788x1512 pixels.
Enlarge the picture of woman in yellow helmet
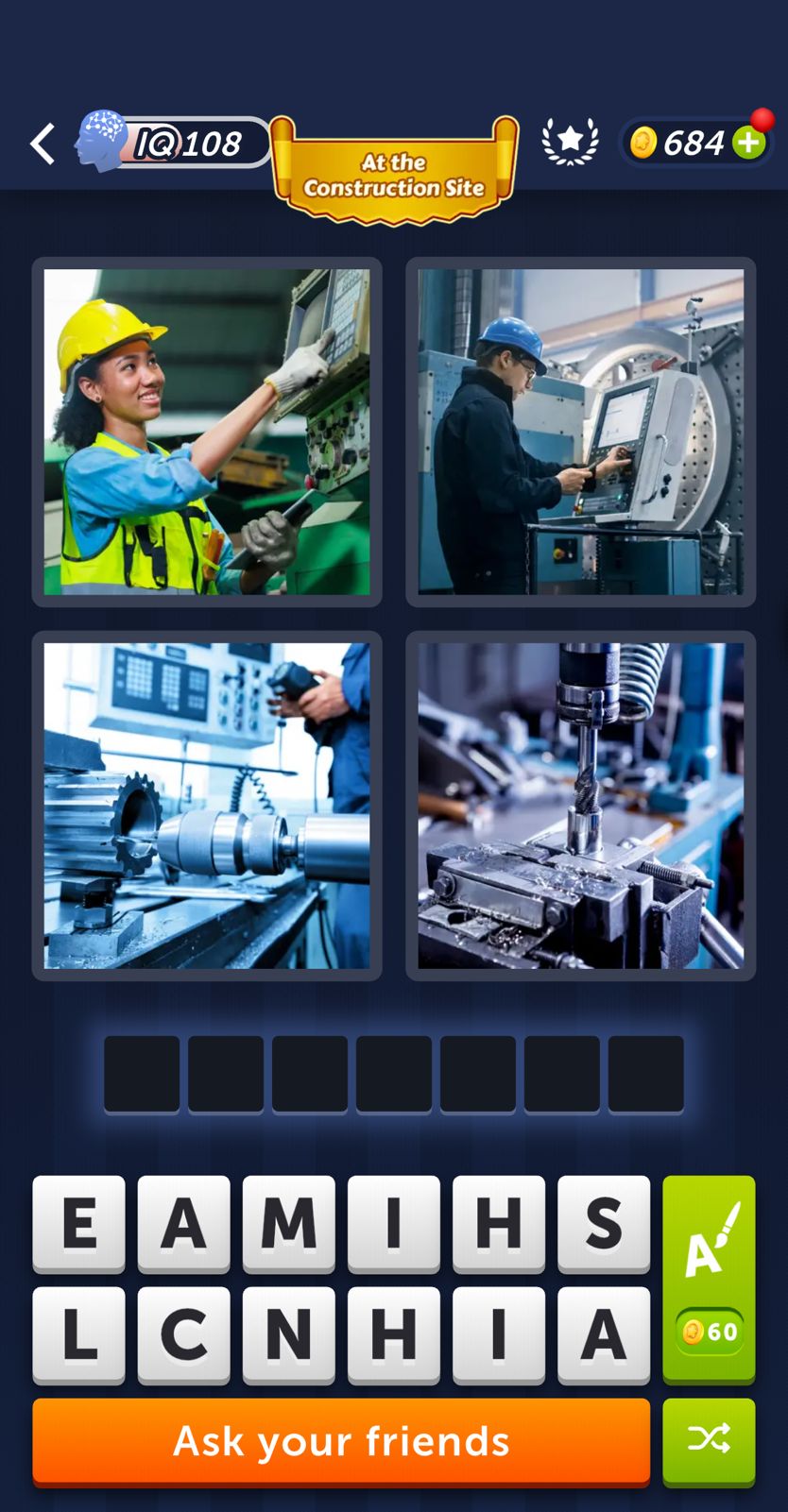point(207,432)
